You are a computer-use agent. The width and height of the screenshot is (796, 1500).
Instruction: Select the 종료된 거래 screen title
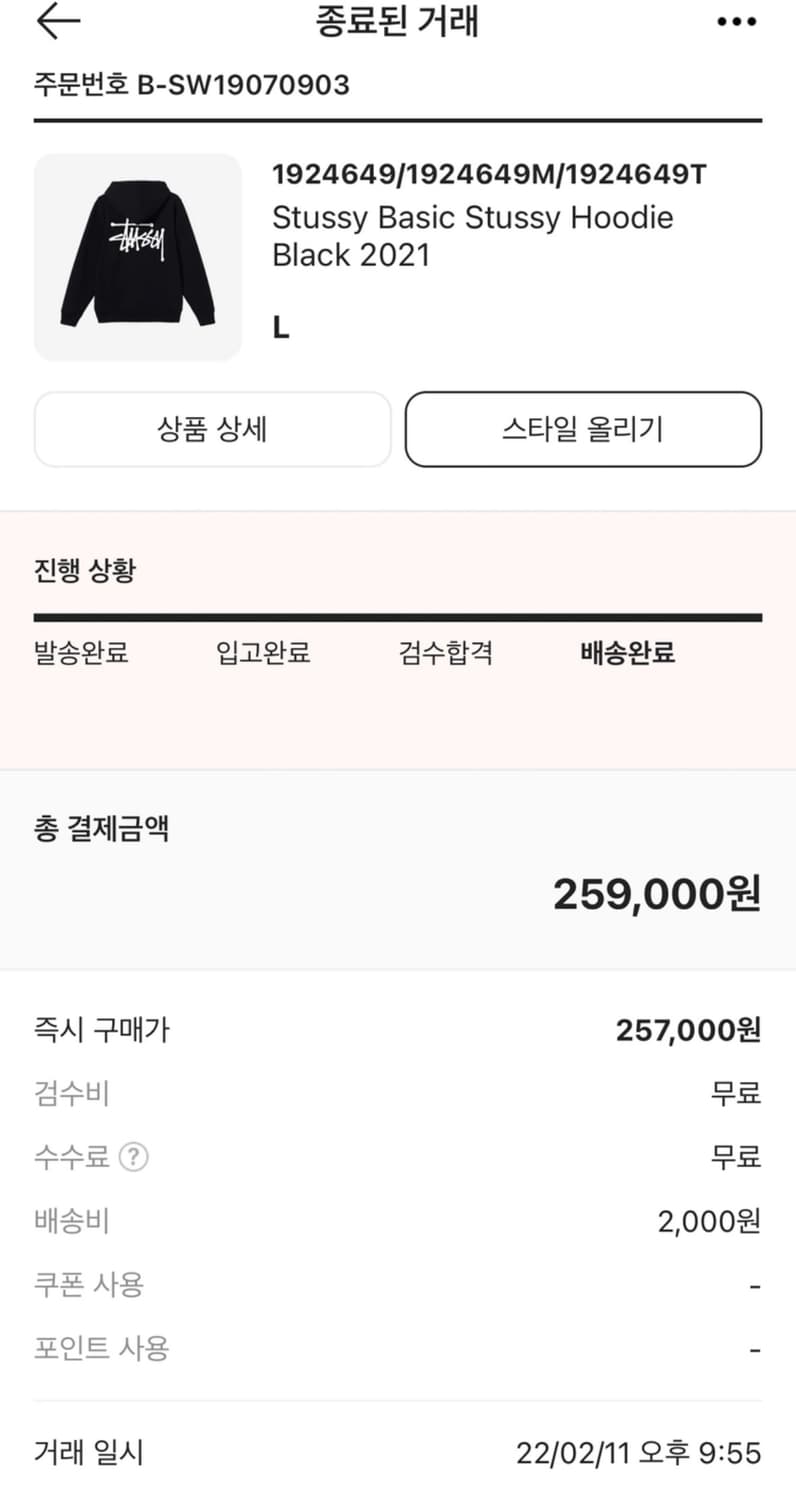point(398,22)
